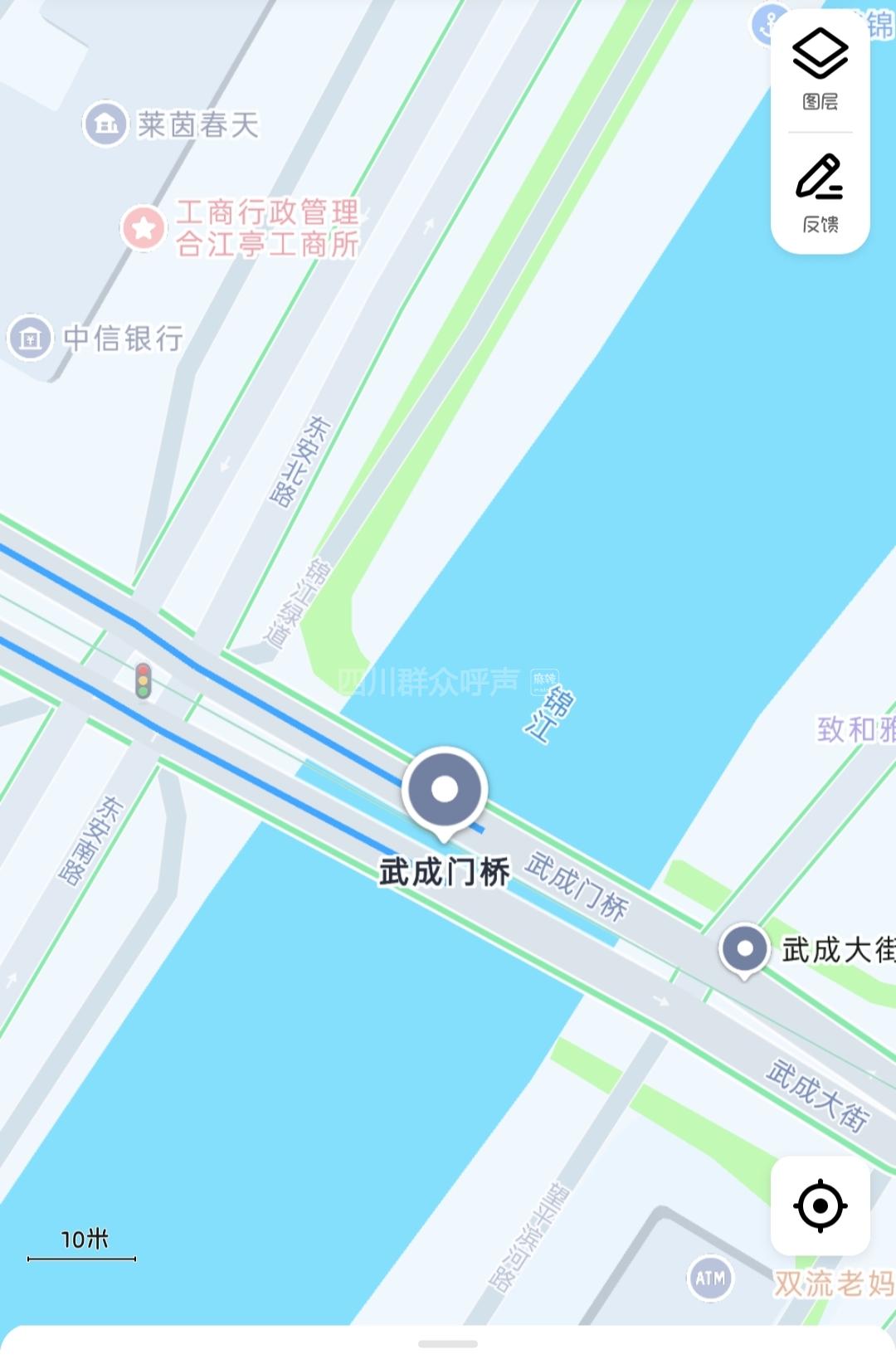Open the 中信银行 bank marker
Viewport: 896px width, 1364px height.
31,338
